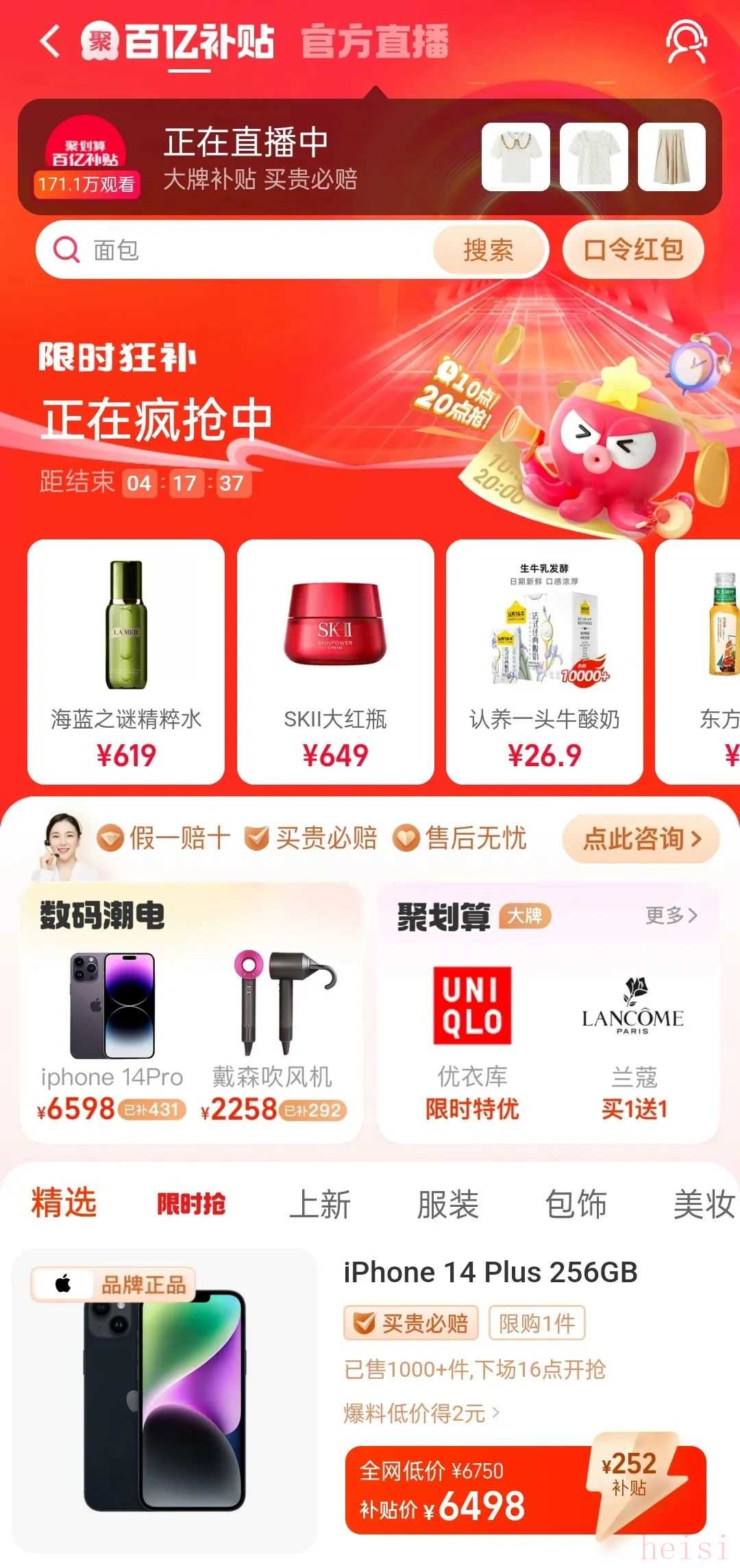
Task: Tap the 搜索 button
Action: point(489,250)
